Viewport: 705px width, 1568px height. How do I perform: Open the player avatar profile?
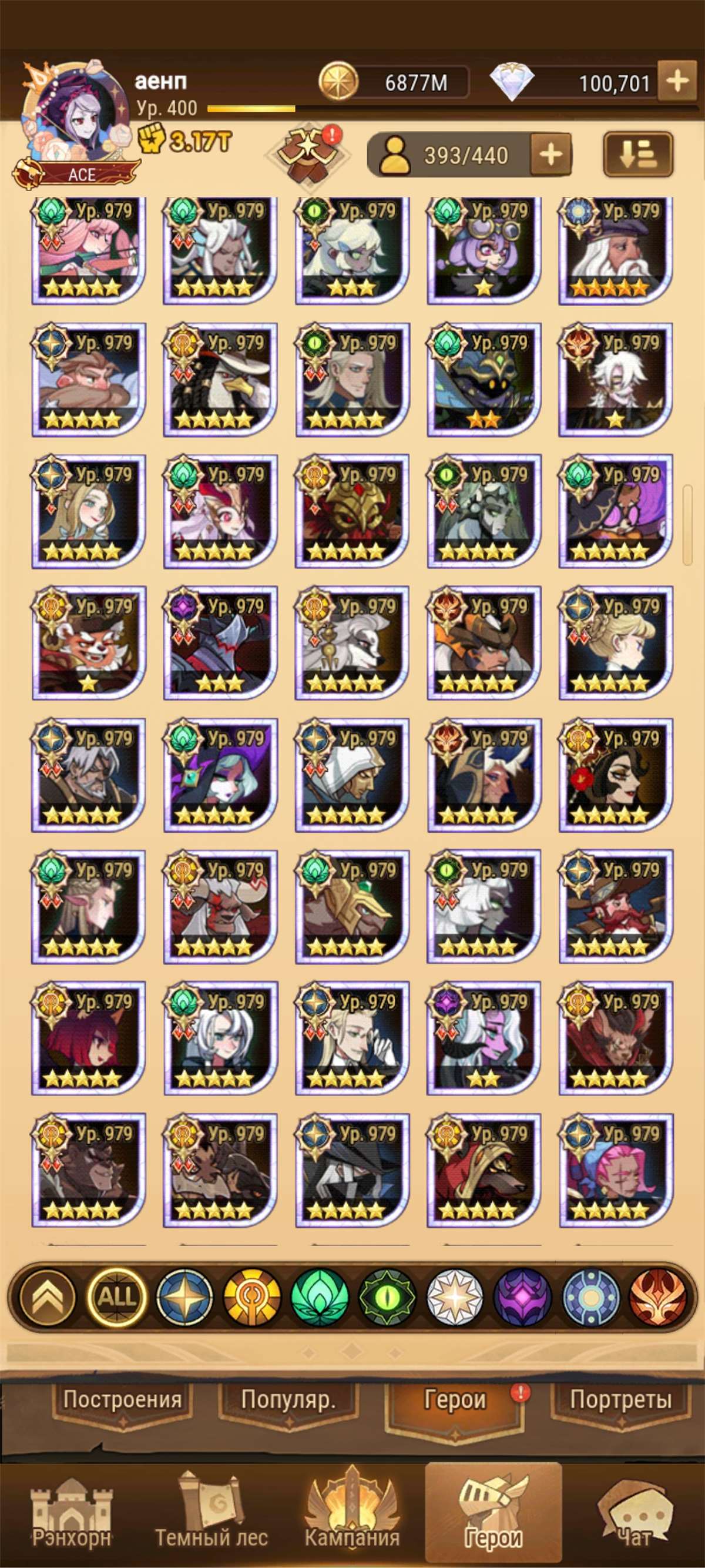coord(74,109)
